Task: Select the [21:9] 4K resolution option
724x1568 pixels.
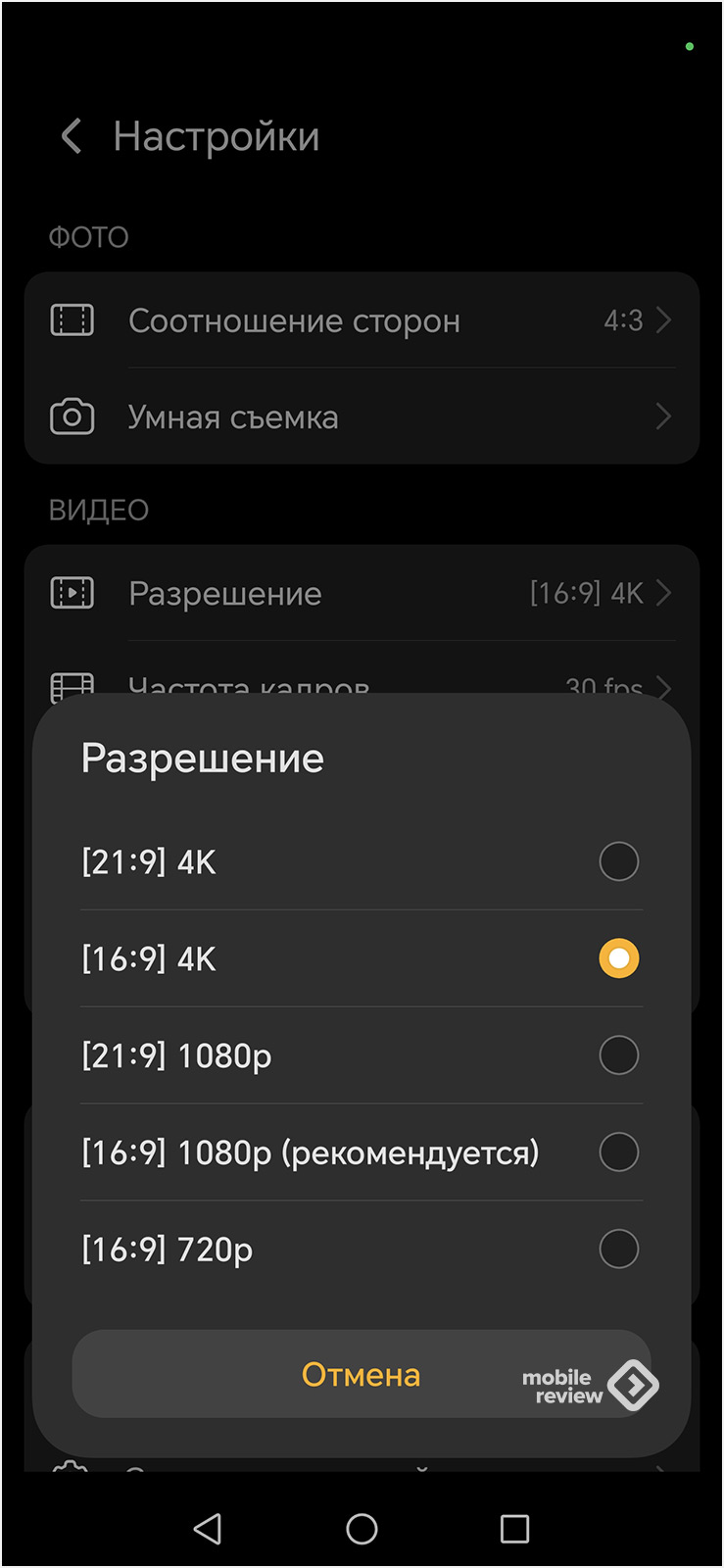Action: pos(361,862)
